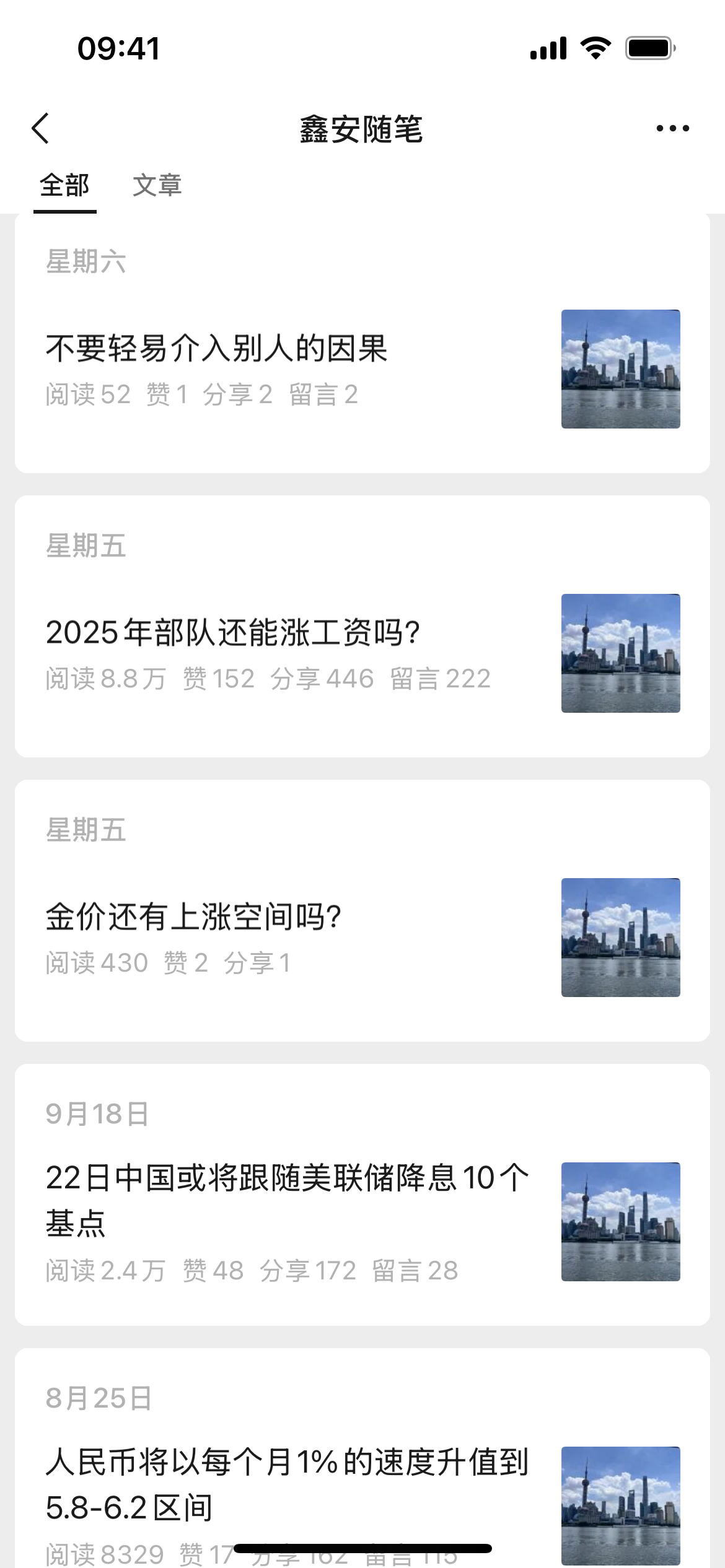
Task: Open the three-dot more options menu
Action: tap(672, 129)
